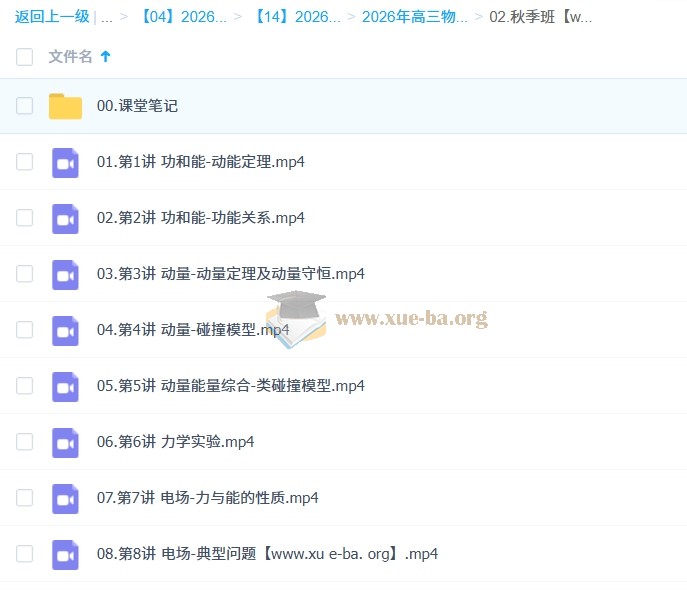Open 03.第3讲 动量-动量定理及动量守恒.mp4
Screen dimensions: 687x602
click(x=230, y=274)
